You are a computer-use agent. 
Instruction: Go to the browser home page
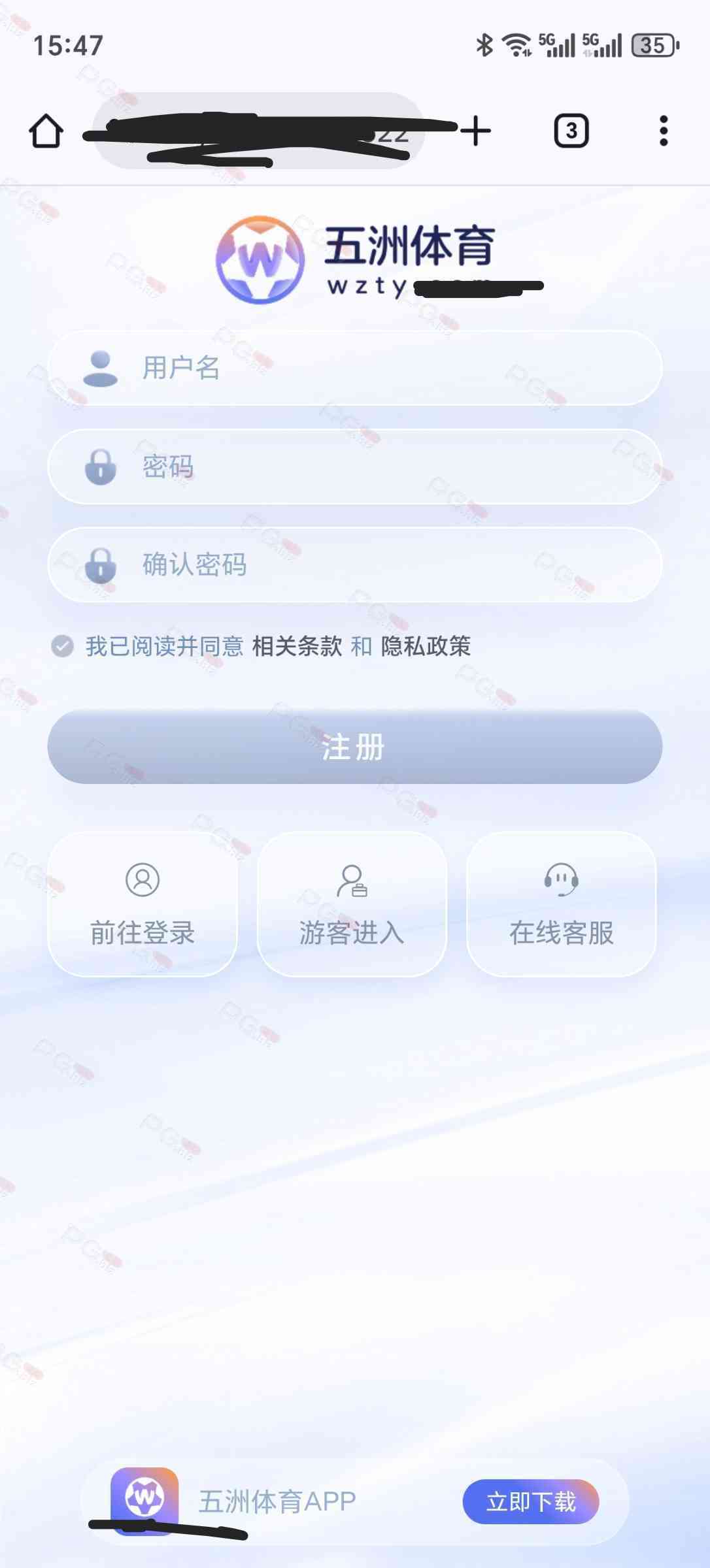pos(46,131)
